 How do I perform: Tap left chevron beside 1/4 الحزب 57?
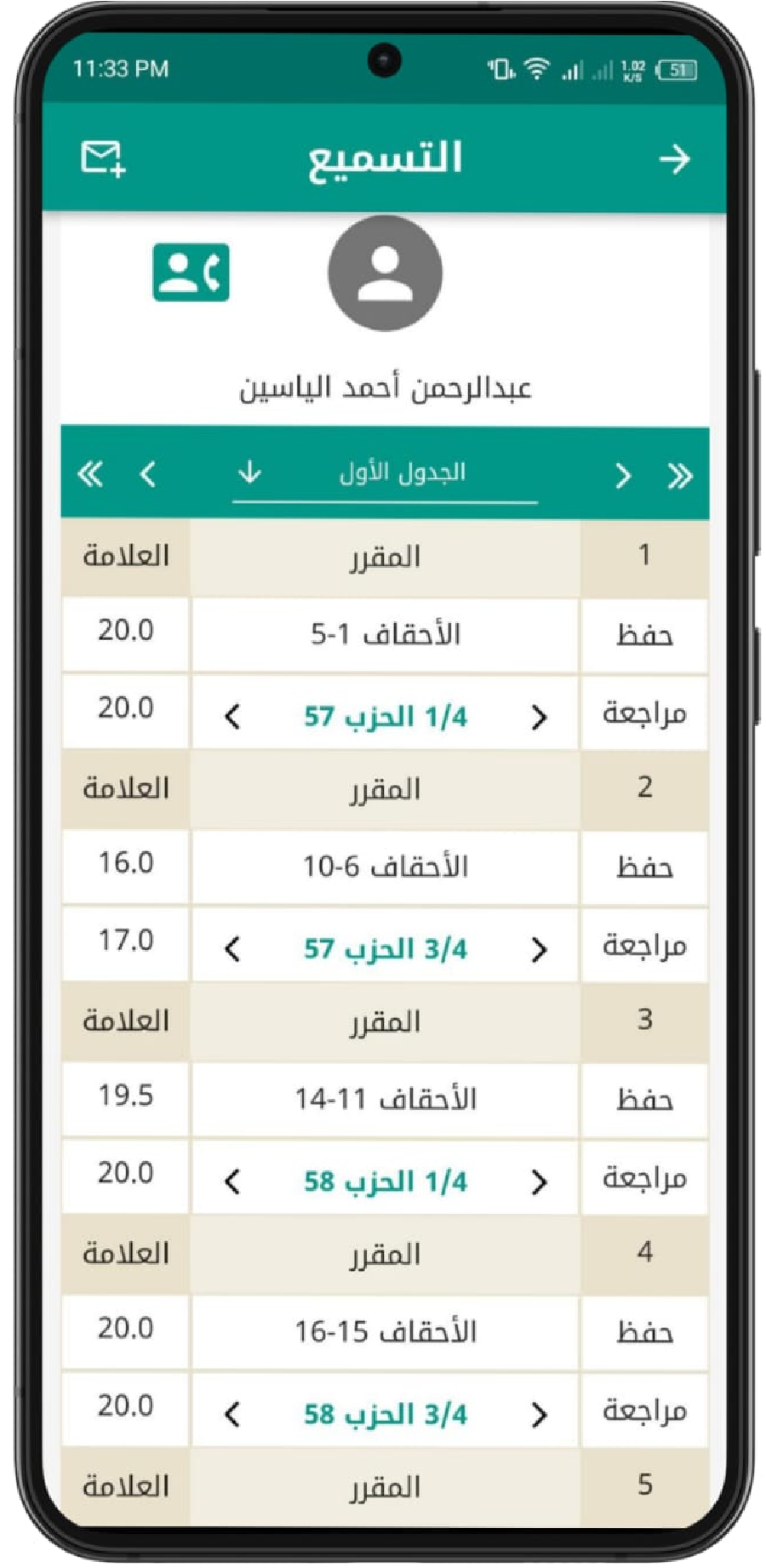[x=232, y=718]
